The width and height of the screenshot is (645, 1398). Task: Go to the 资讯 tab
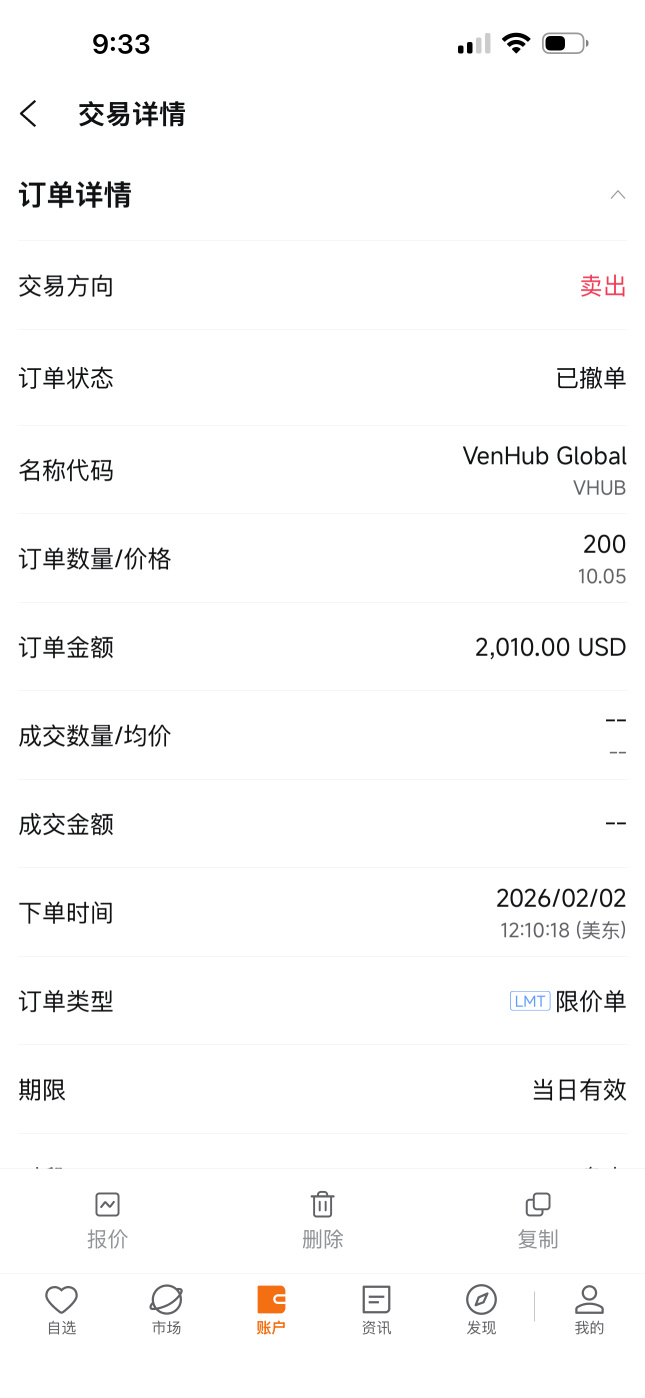tap(376, 1311)
